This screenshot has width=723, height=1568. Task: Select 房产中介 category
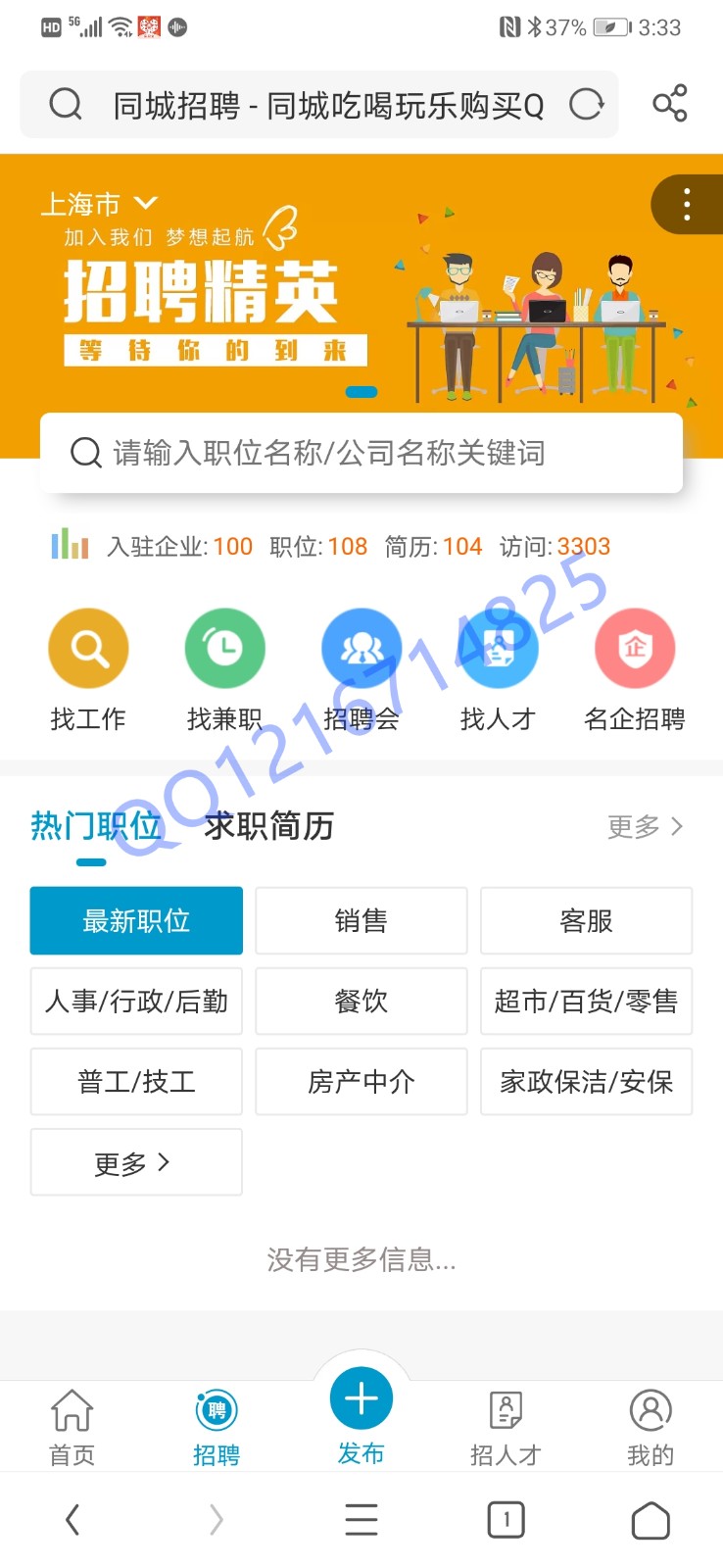361,1081
